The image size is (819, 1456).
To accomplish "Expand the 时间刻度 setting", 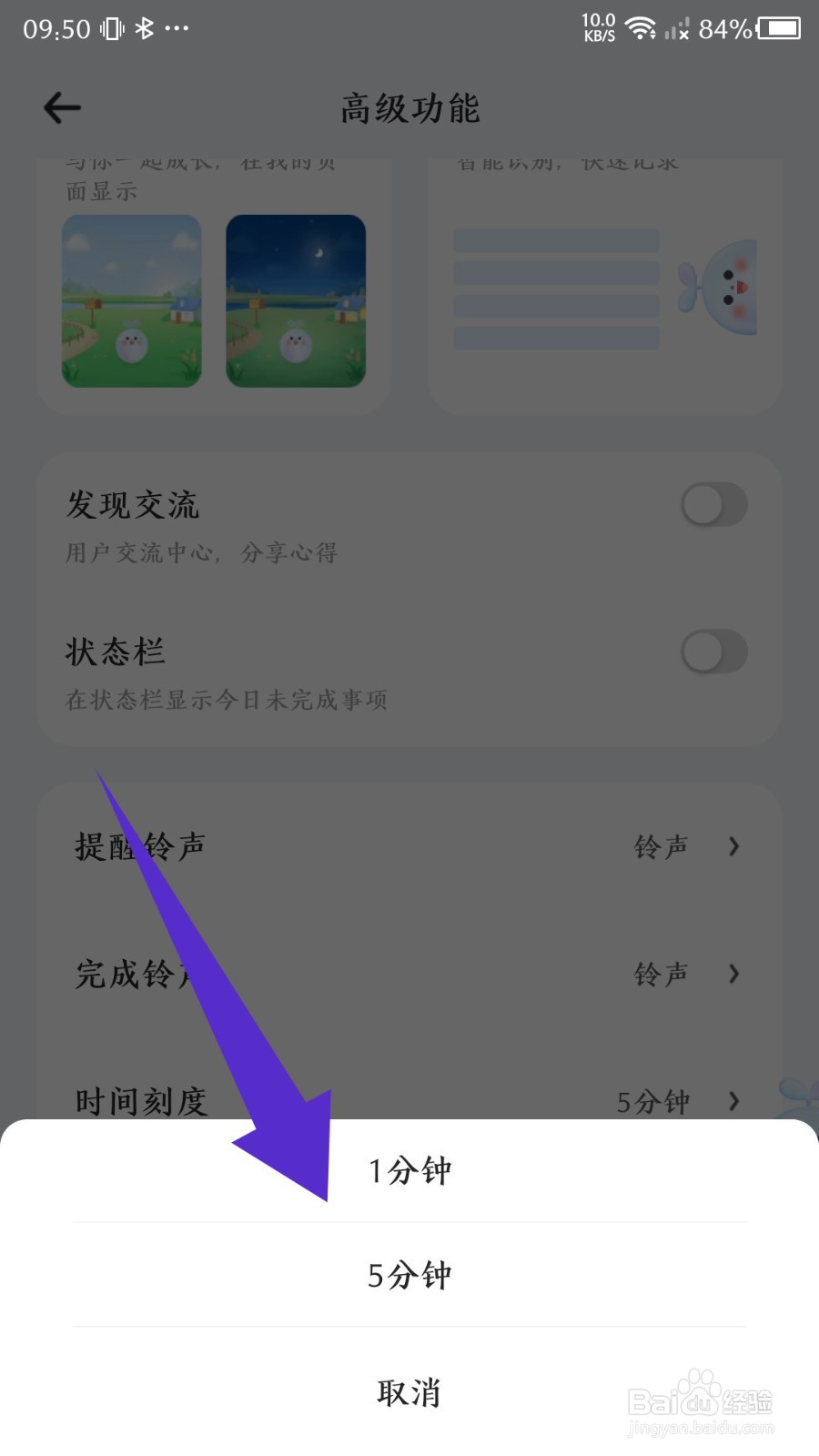I will tap(733, 1101).
